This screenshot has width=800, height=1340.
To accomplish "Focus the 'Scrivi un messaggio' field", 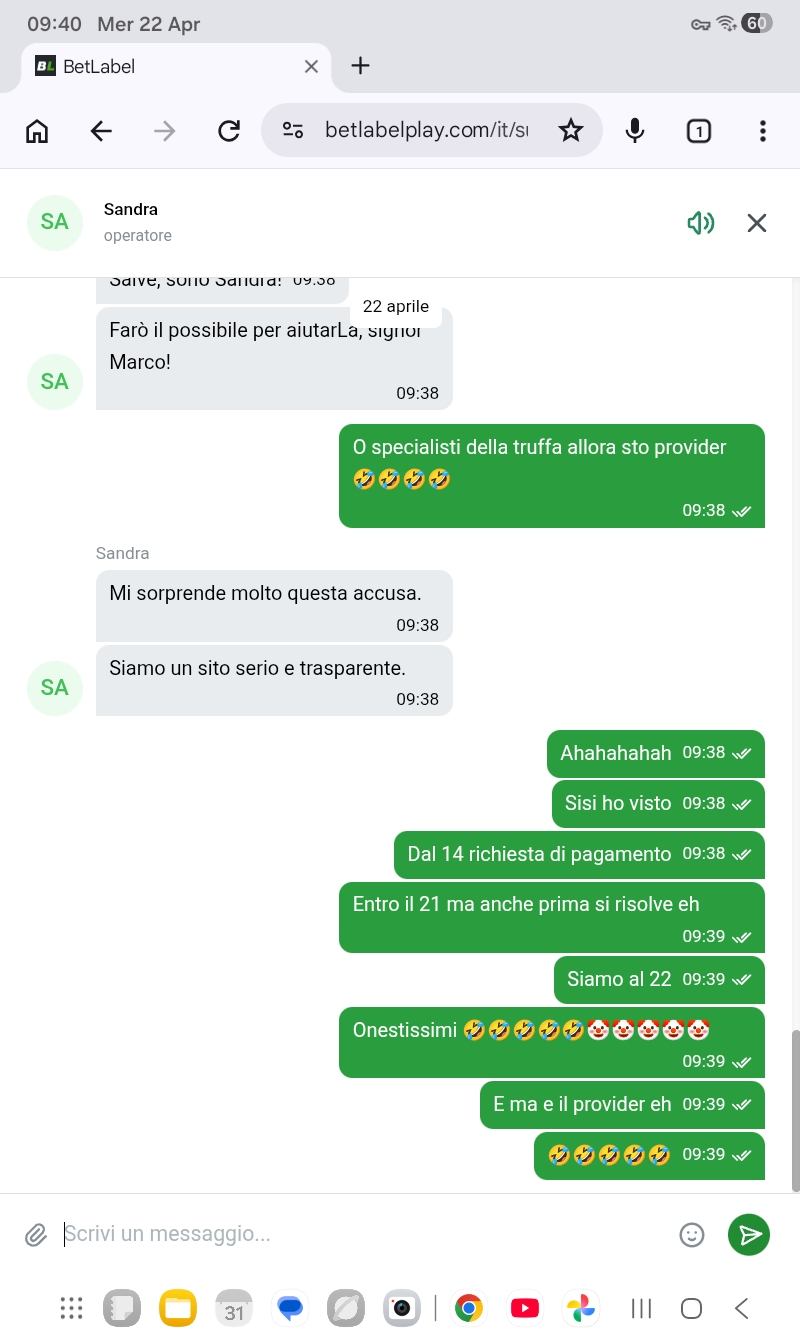I will point(360,1234).
